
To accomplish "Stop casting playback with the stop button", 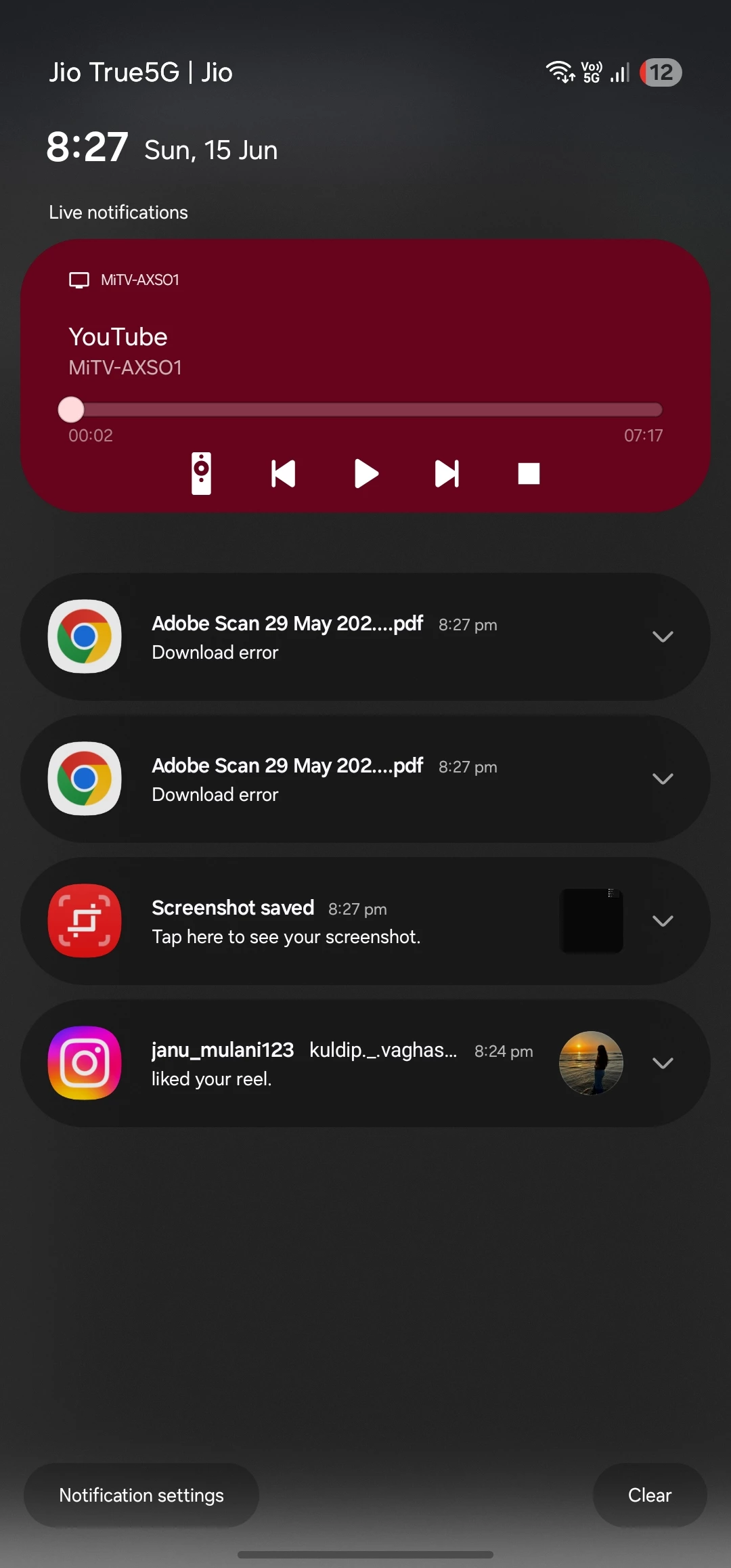I will [529, 473].
